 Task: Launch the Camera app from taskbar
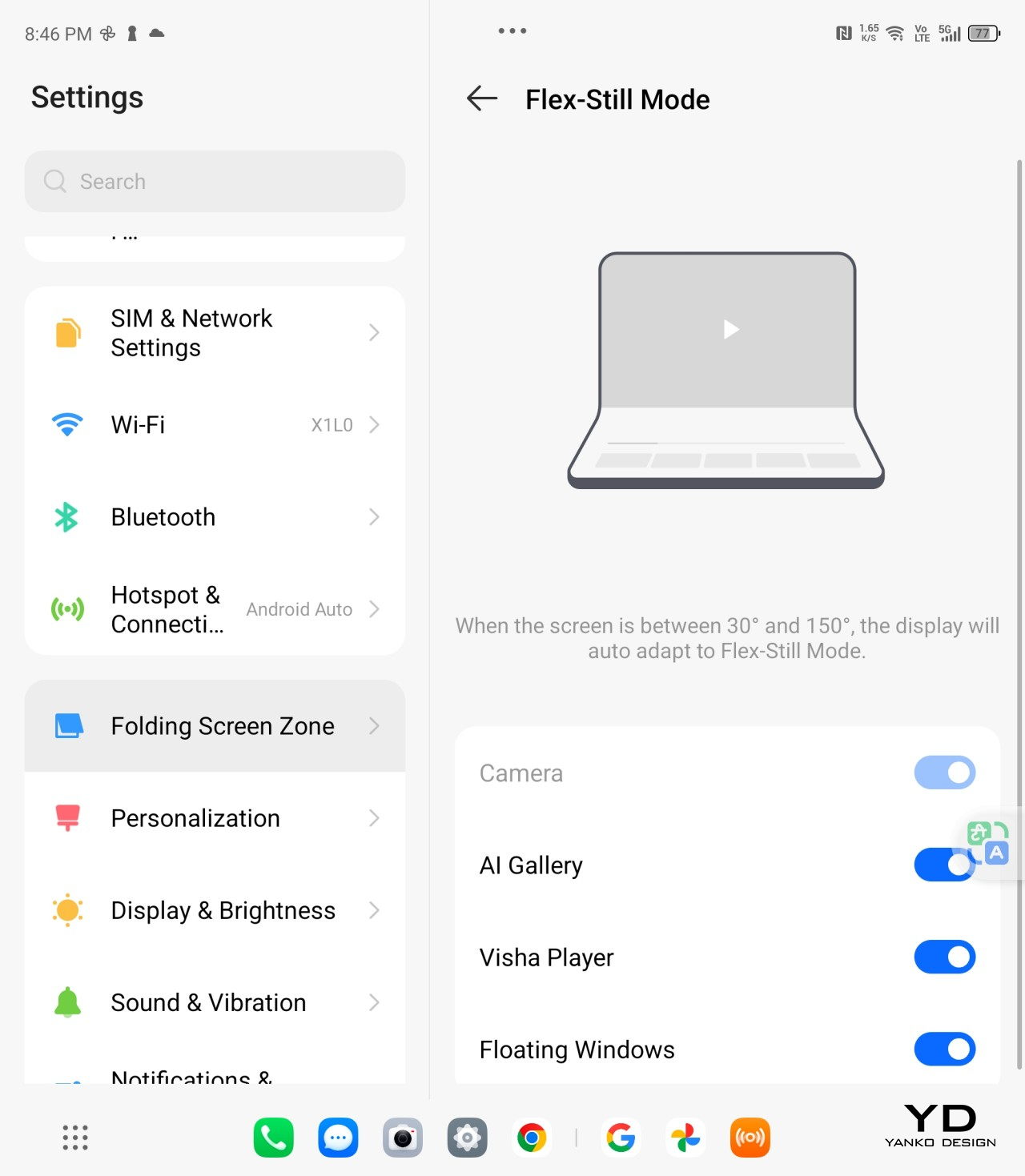403,1138
